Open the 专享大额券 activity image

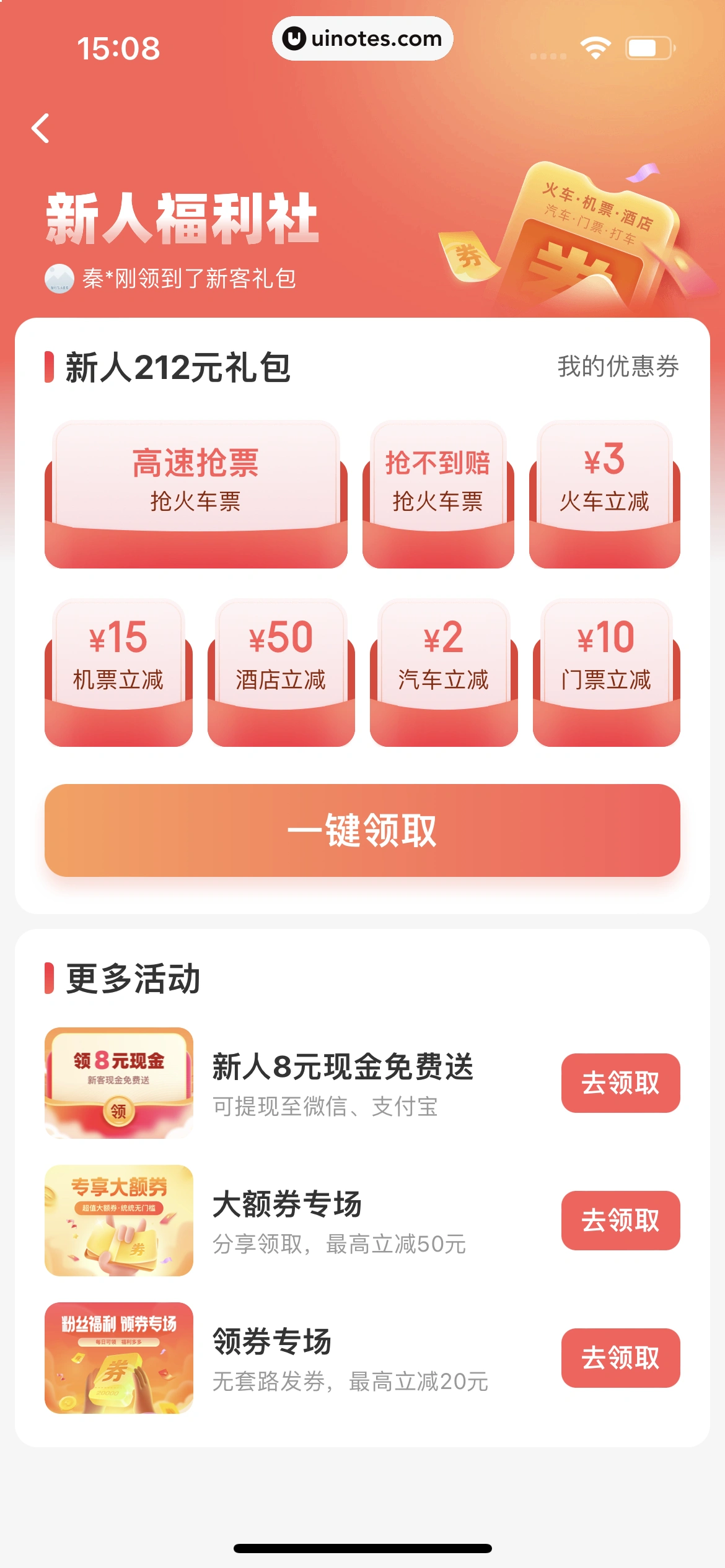tap(119, 1221)
